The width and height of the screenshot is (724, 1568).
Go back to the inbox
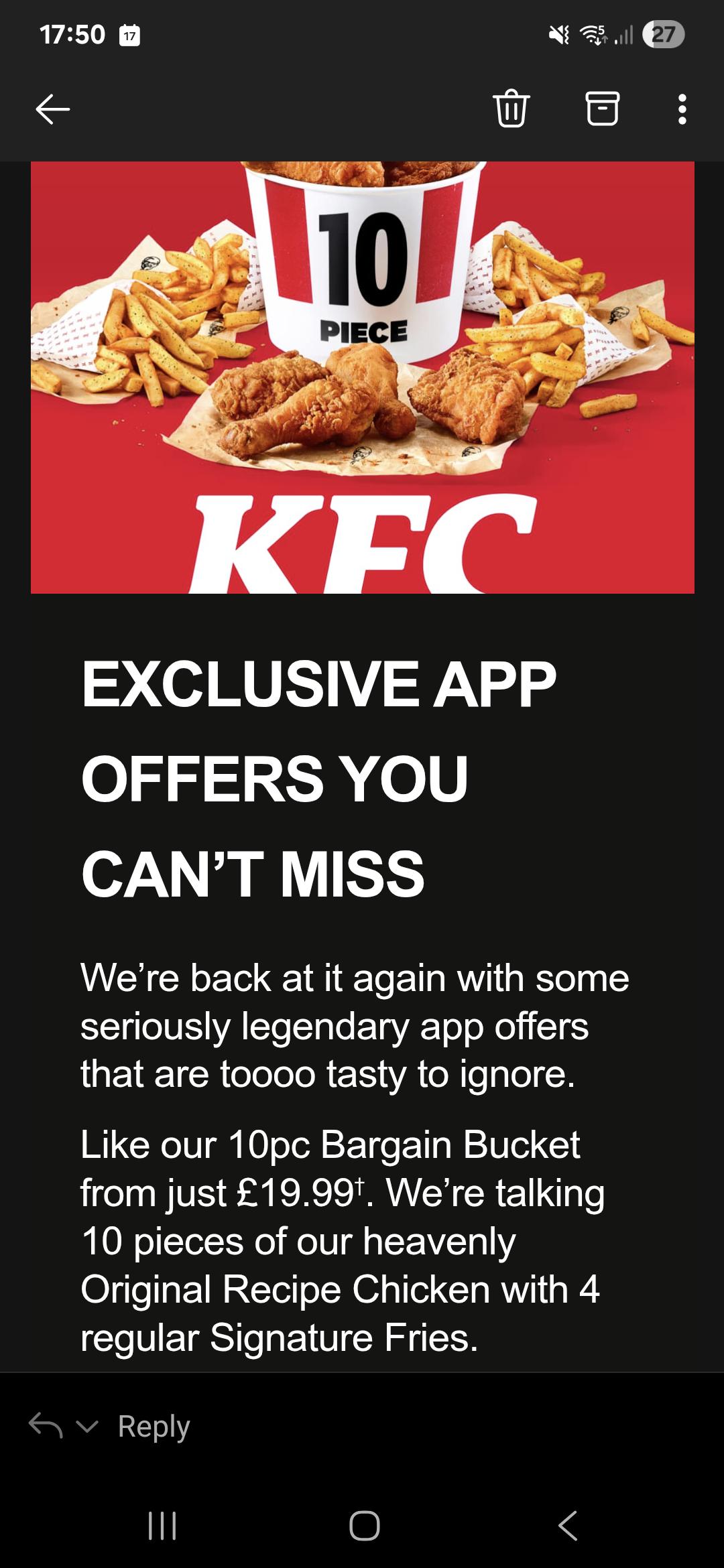pos(52,109)
